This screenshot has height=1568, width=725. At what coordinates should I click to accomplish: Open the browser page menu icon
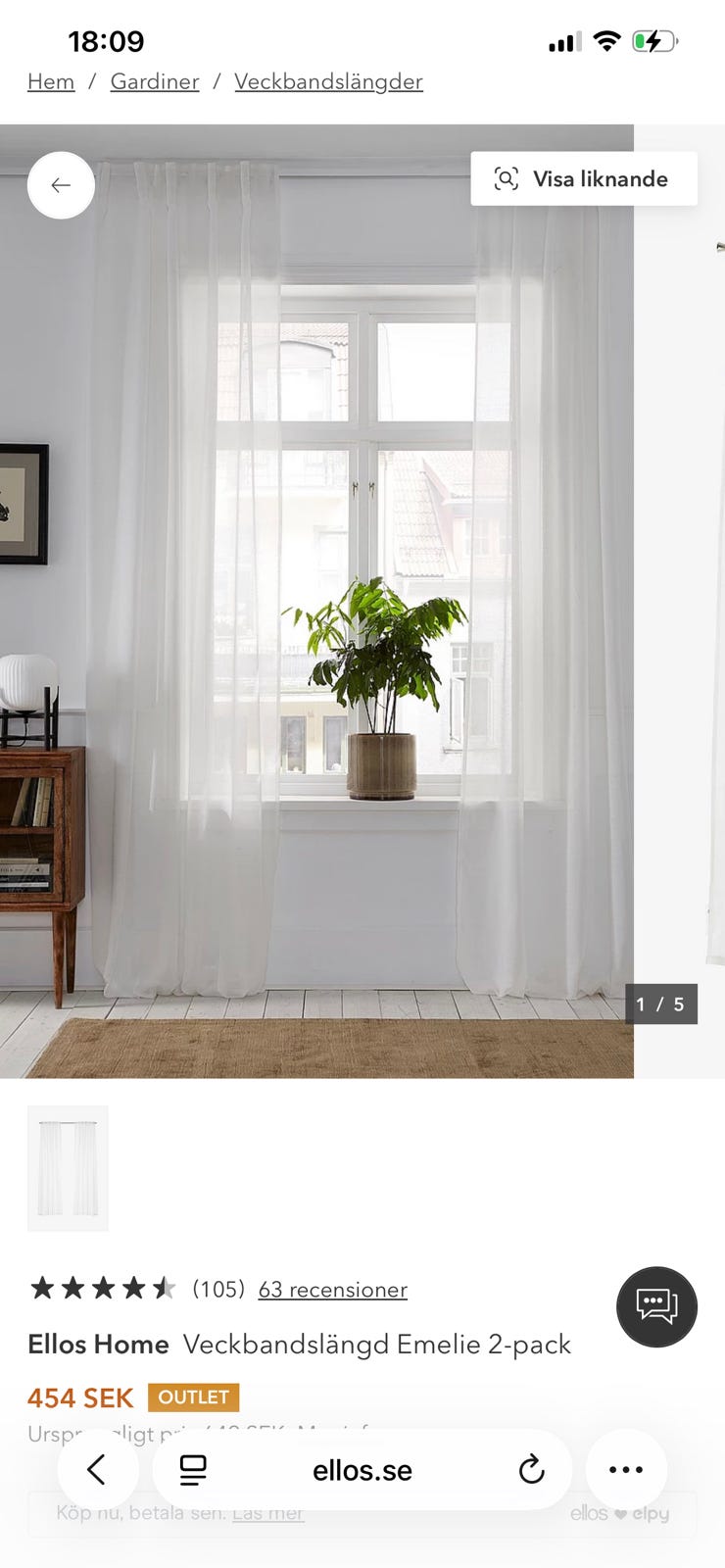pyautogui.click(x=193, y=1470)
